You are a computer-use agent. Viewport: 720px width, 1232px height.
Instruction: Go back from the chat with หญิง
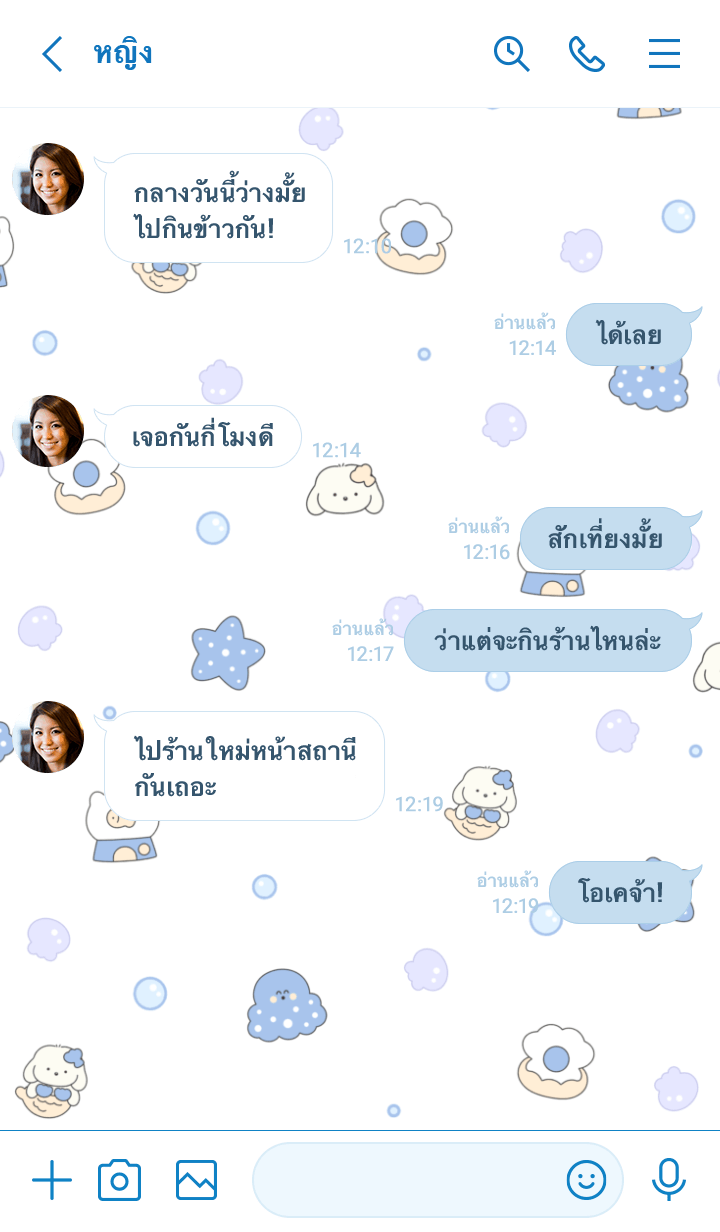coord(52,54)
